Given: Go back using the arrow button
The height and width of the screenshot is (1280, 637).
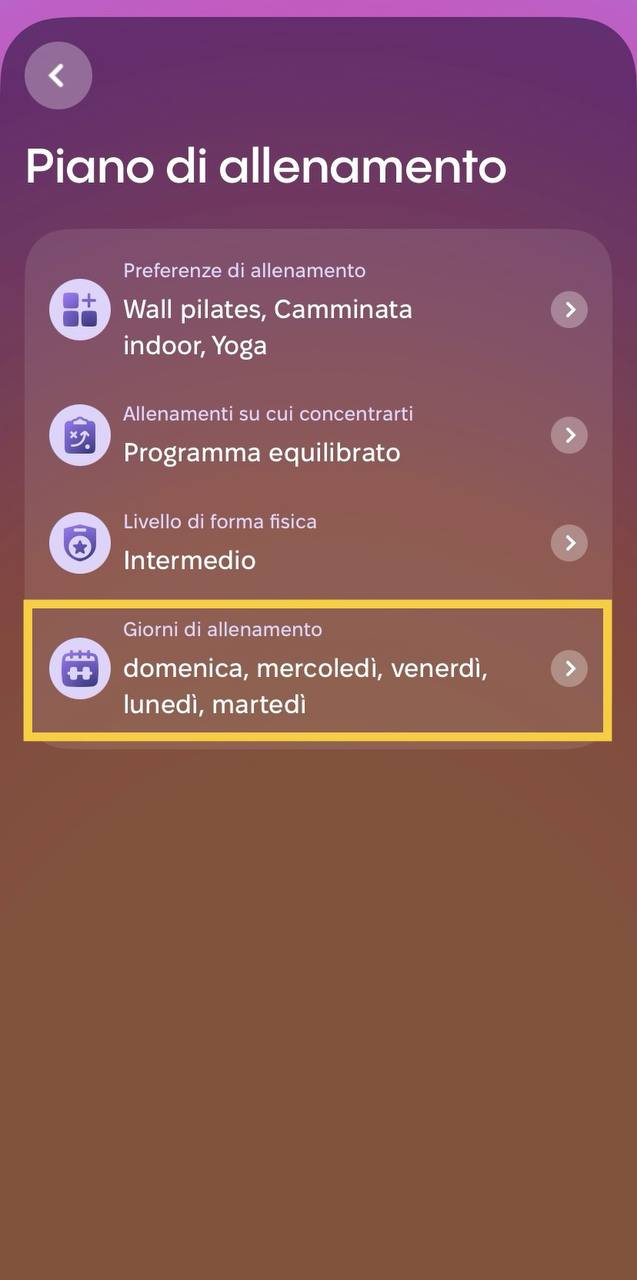Looking at the screenshot, I should pyautogui.click(x=58, y=75).
